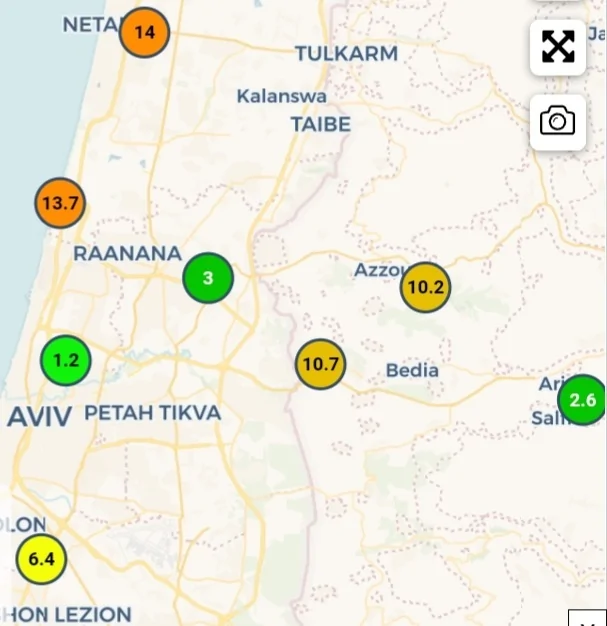The height and width of the screenshot is (626, 607).
Task: Open the yellow 6.4 station marker
Action: coord(41,559)
